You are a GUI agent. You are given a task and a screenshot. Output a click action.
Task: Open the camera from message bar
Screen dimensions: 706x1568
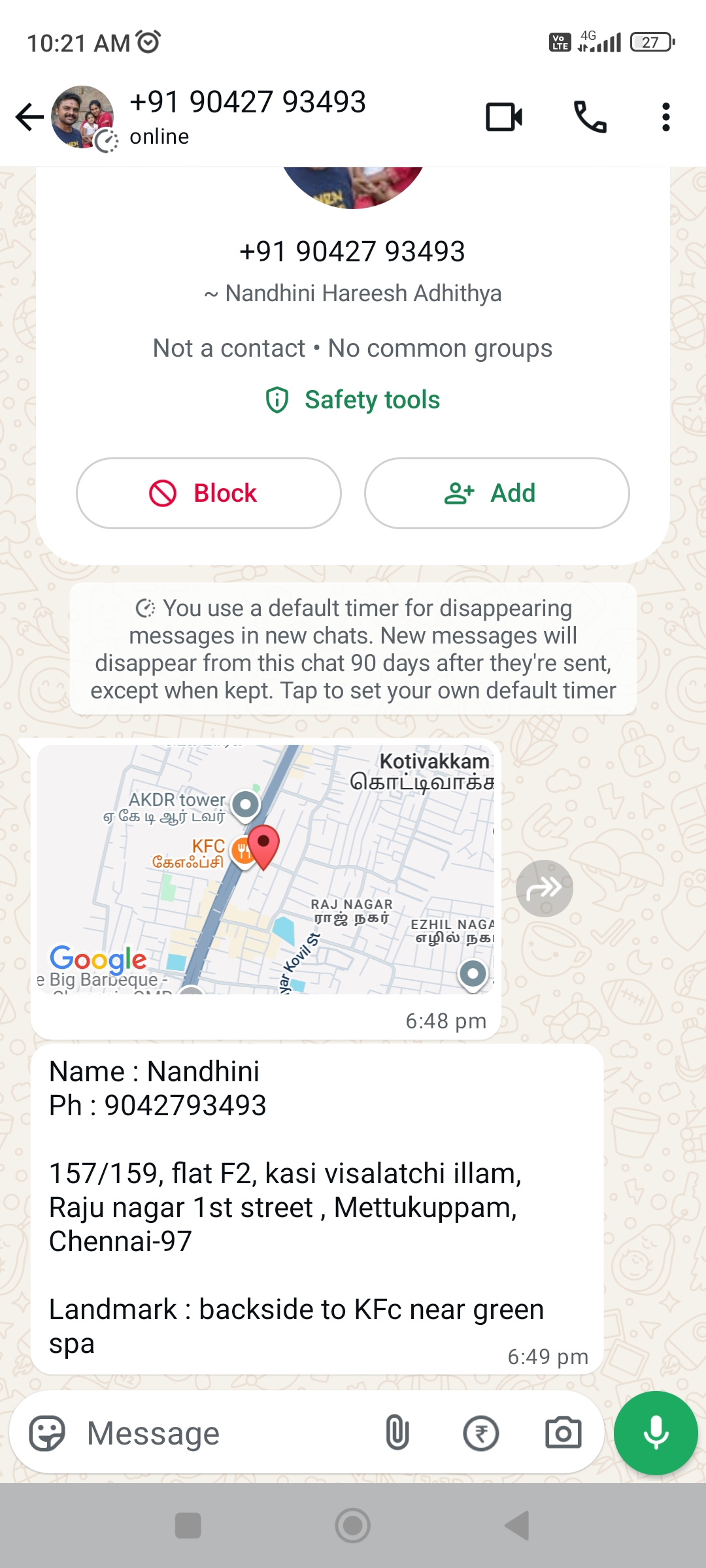563,1433
